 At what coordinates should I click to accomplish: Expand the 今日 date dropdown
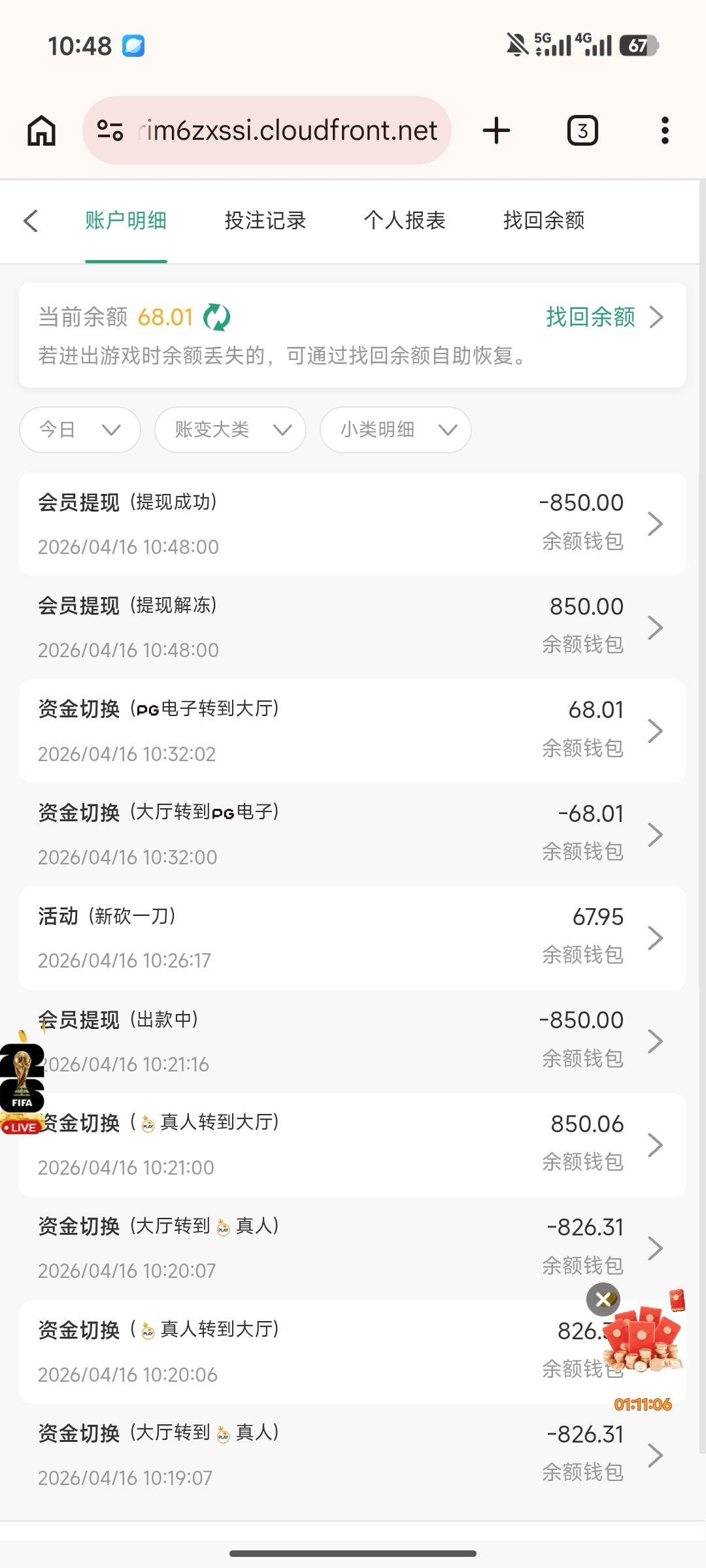[80, 430]
